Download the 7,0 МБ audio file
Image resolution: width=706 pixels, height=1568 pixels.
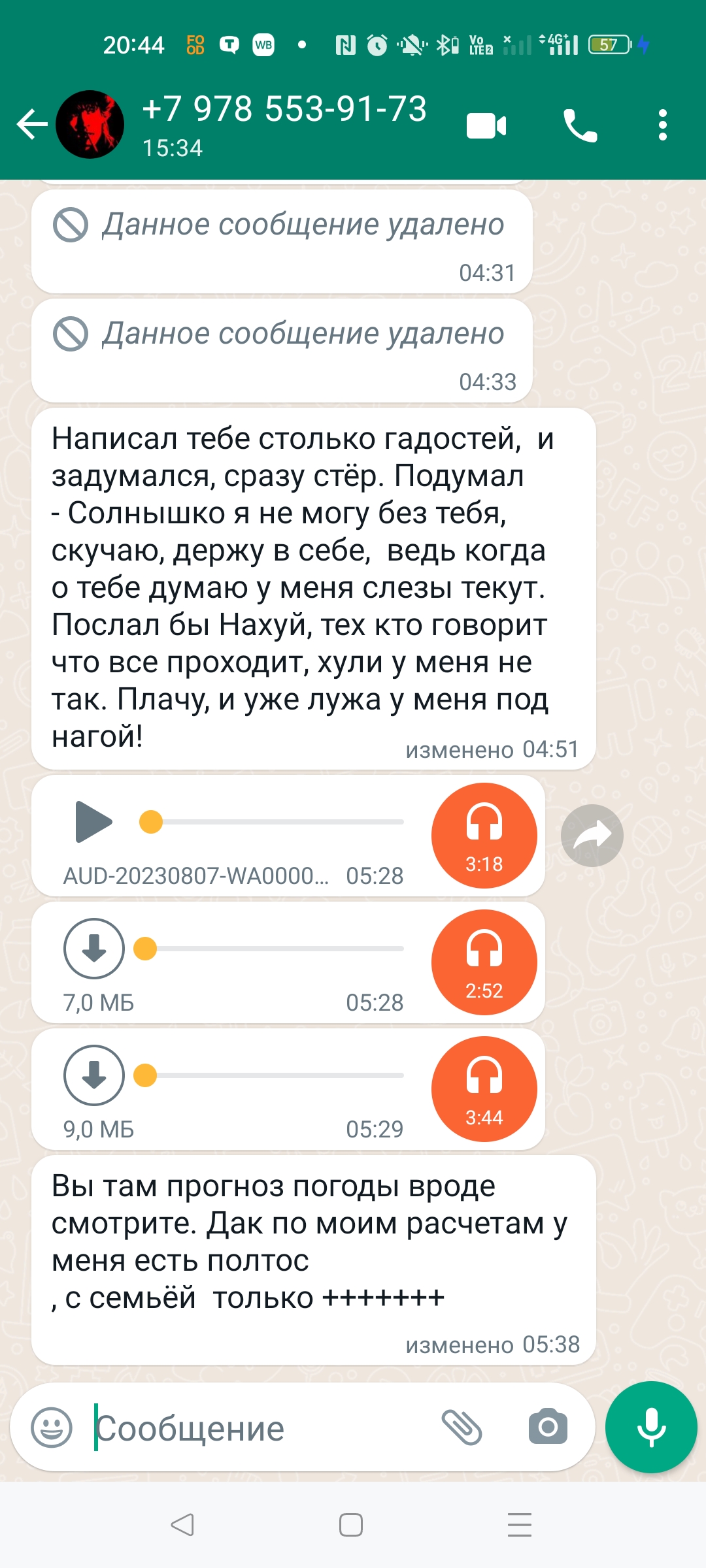[x=94, y=949]
